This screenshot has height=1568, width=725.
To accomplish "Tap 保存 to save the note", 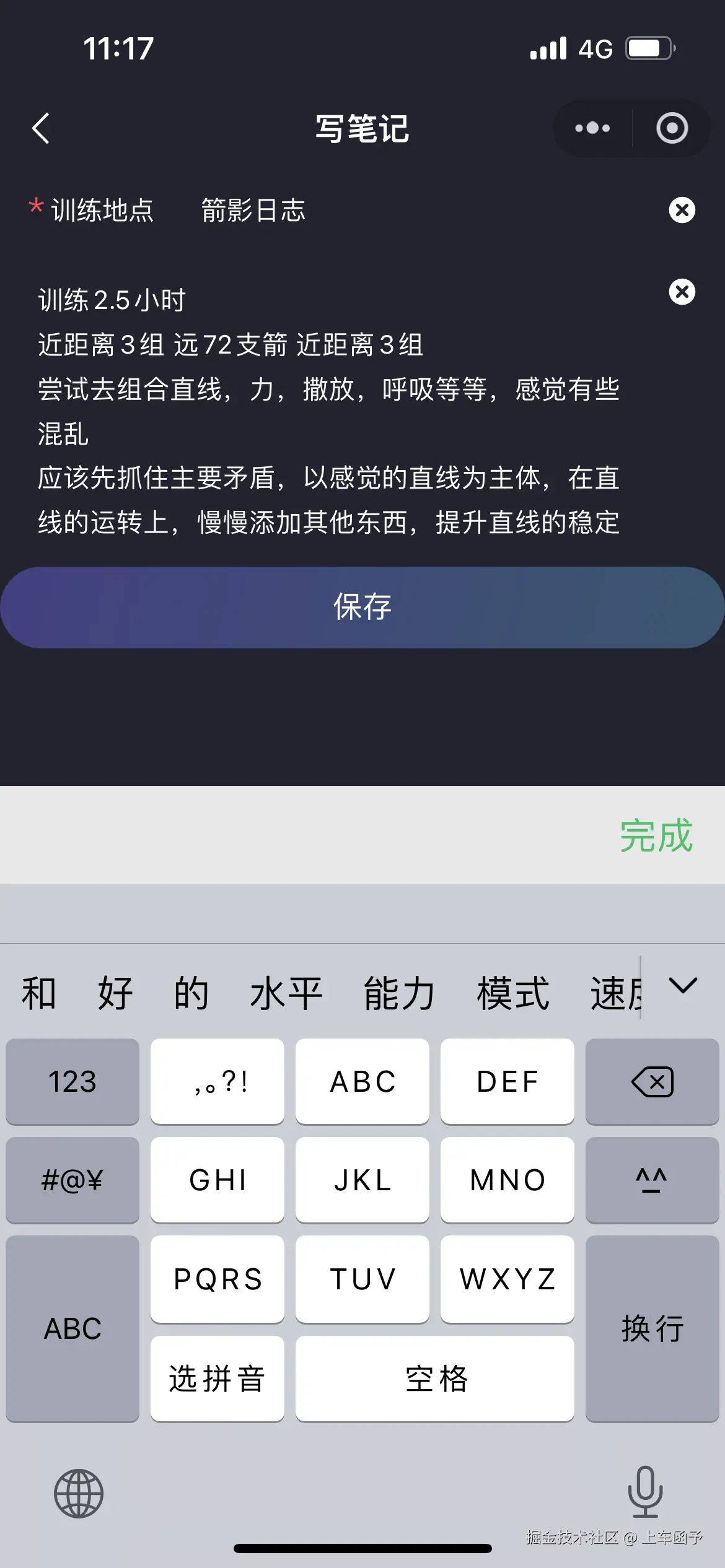I will click(362, 608).
